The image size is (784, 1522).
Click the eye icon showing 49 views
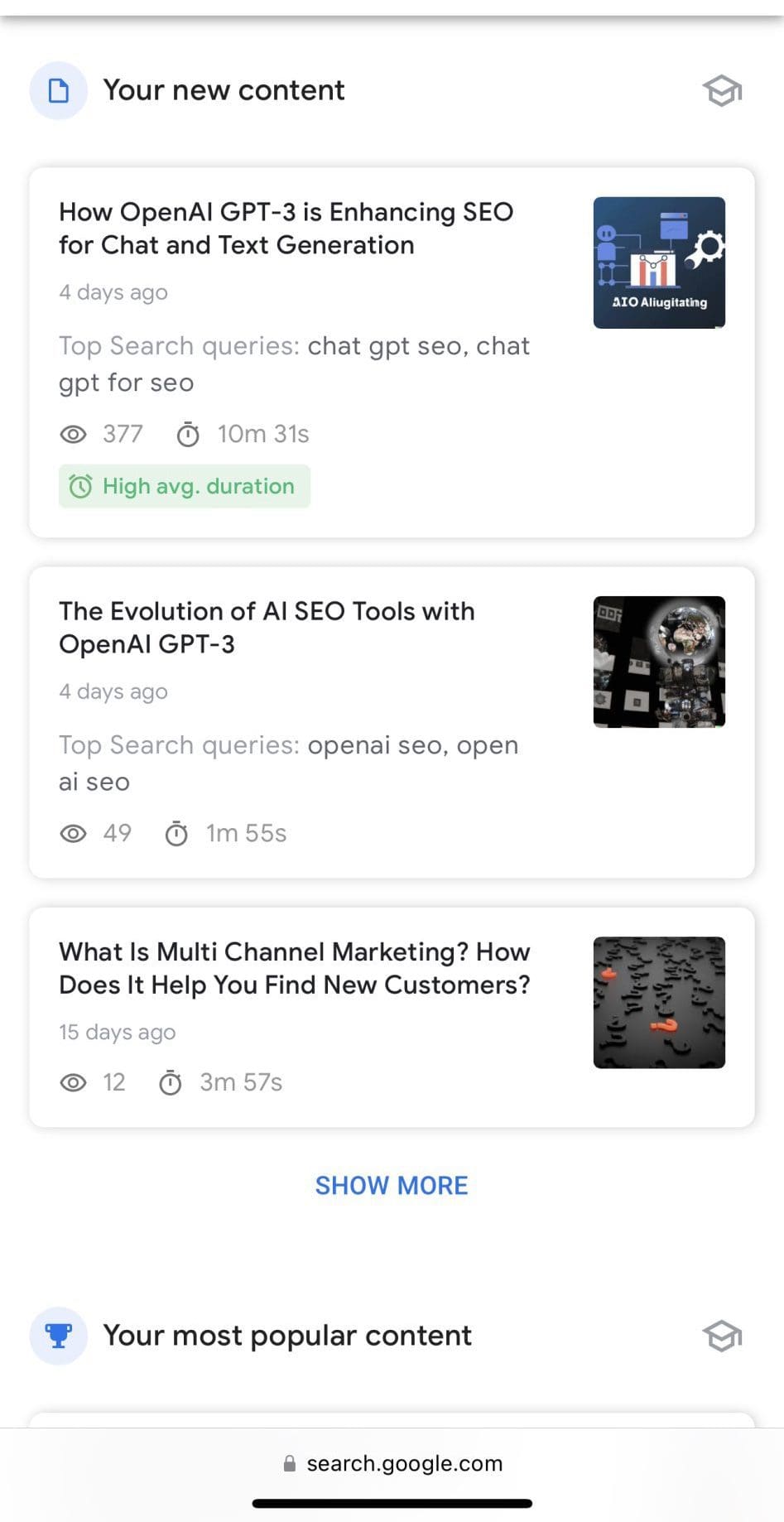click(x=74, y=833)
